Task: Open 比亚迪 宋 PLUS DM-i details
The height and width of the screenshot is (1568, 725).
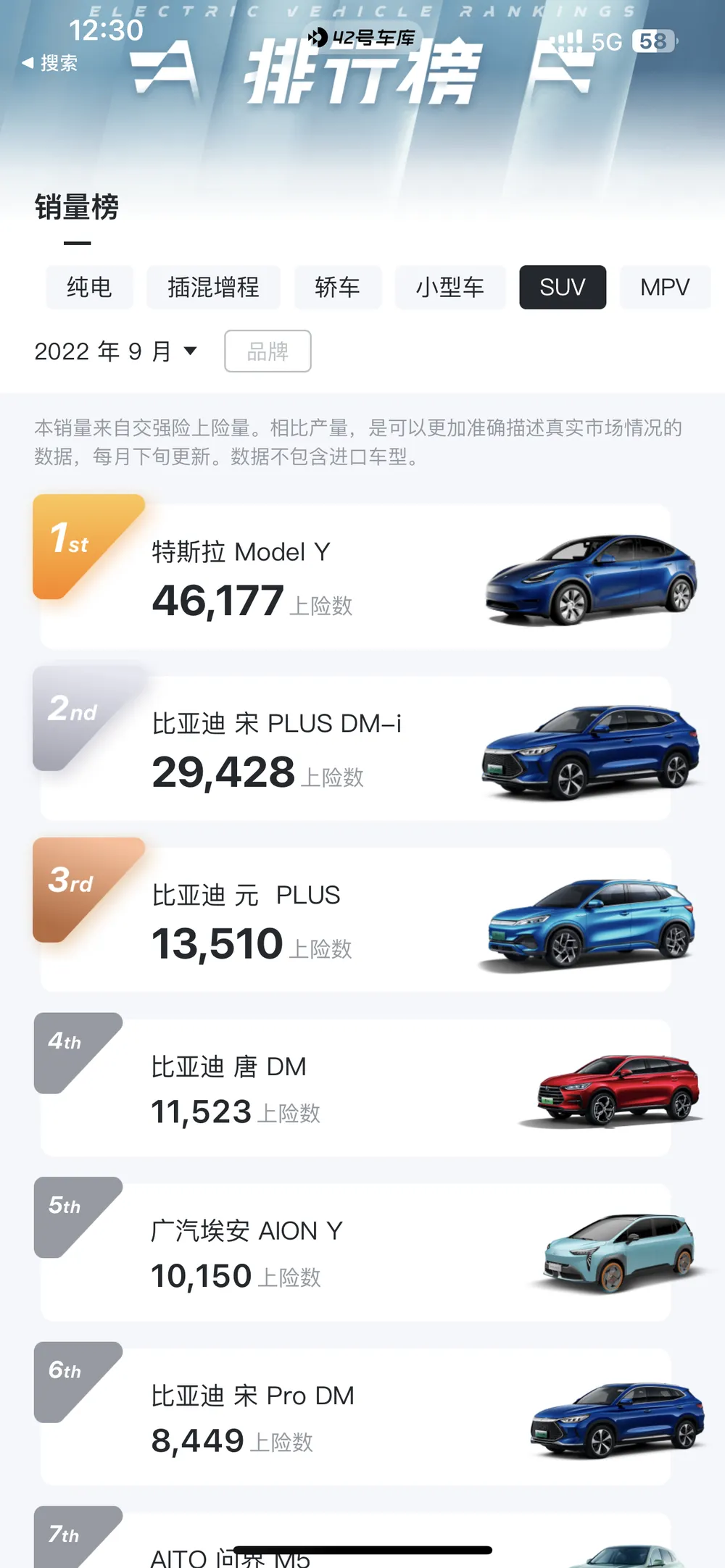Action: click(x=355, y=748)
